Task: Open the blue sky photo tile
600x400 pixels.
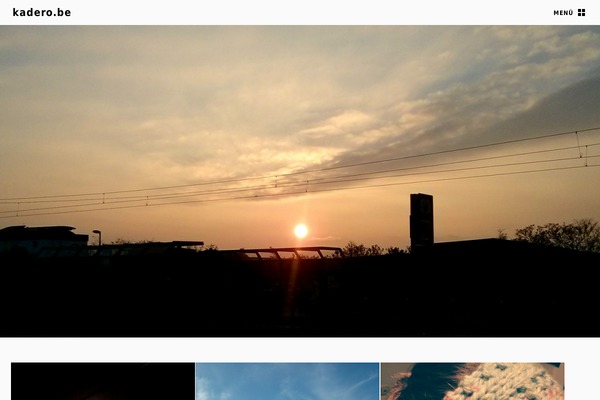Action: [x=287, y=382]
